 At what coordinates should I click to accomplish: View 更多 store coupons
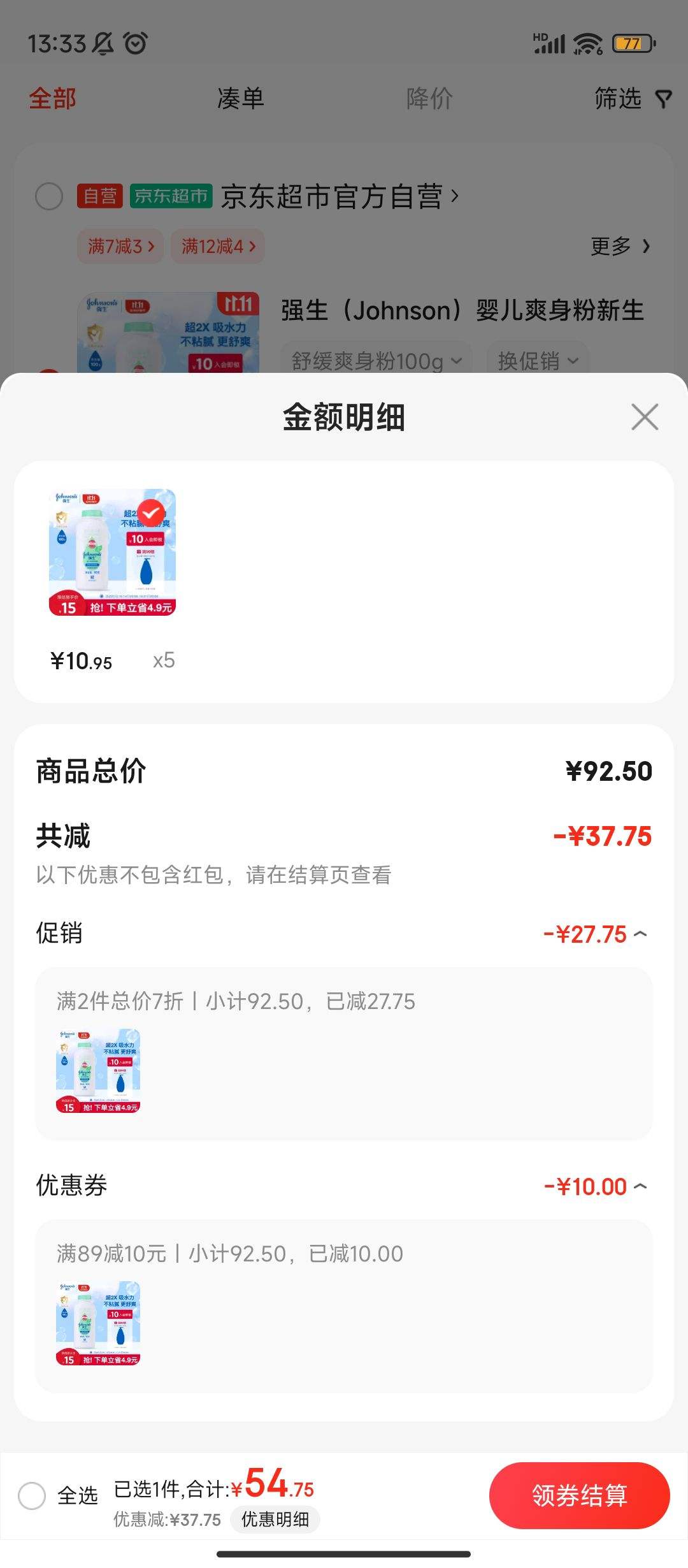(x=620, y=246)
